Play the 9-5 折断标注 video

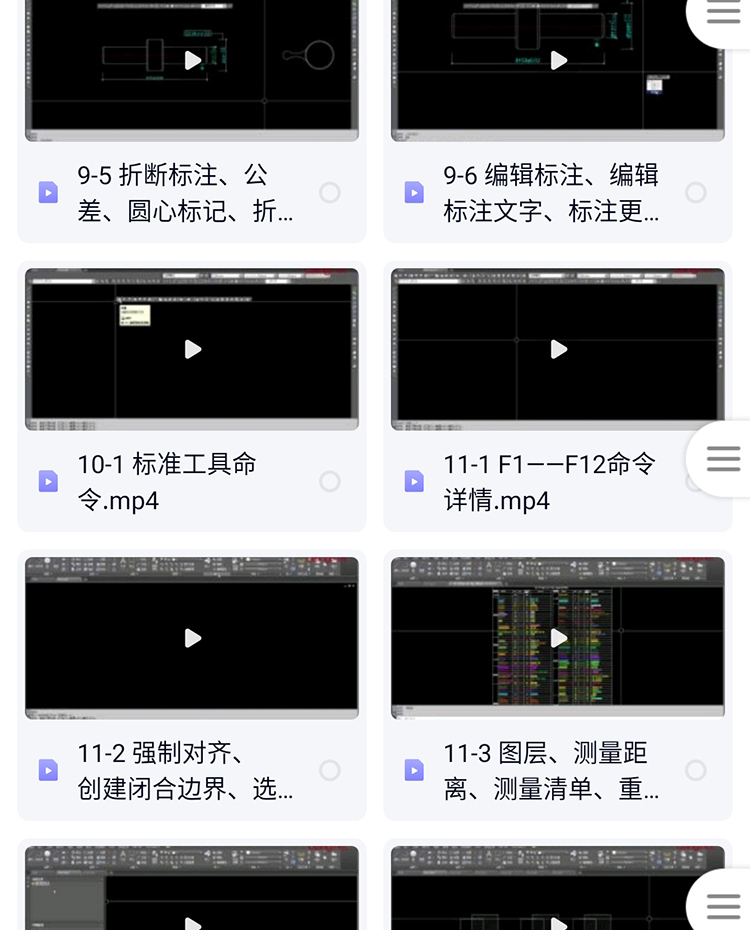pos(192,61)
